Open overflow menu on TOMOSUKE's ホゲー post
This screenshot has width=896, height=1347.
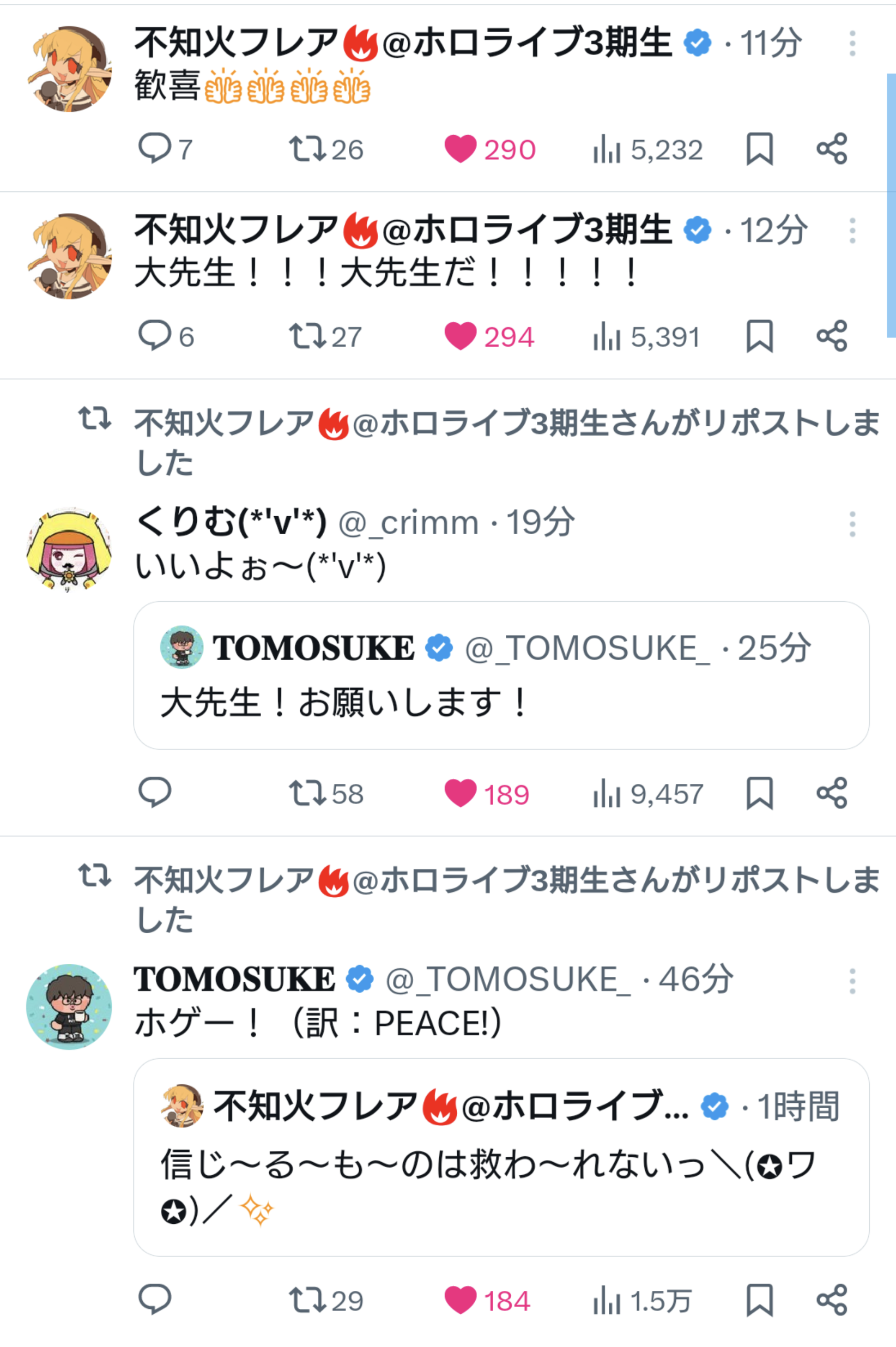851,981
